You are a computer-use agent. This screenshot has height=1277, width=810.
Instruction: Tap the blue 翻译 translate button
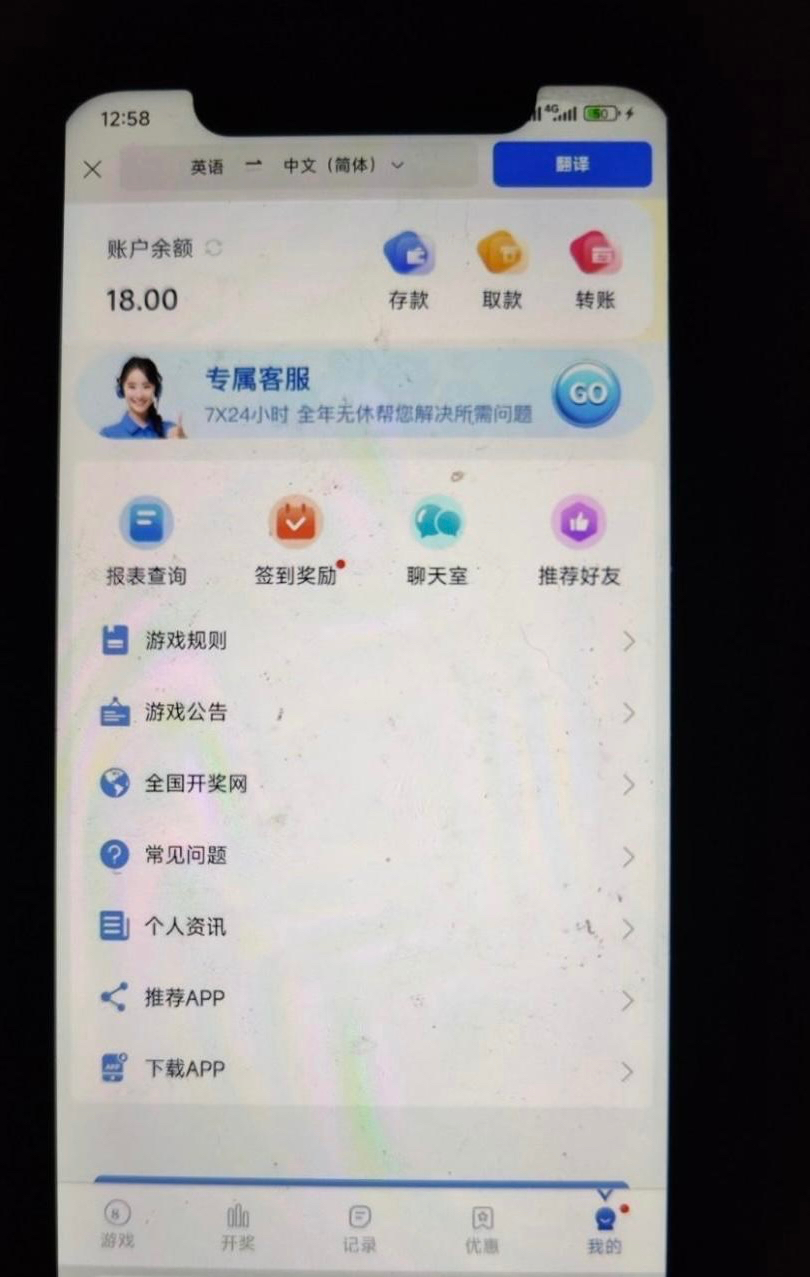572,165
